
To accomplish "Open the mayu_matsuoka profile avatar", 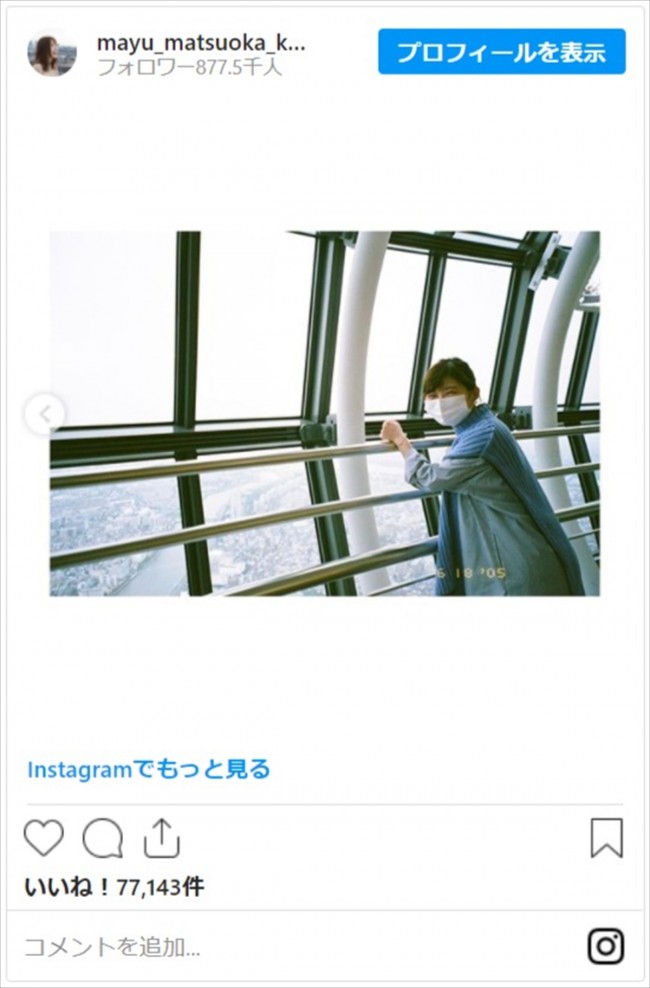I will [x=51, y=53].
